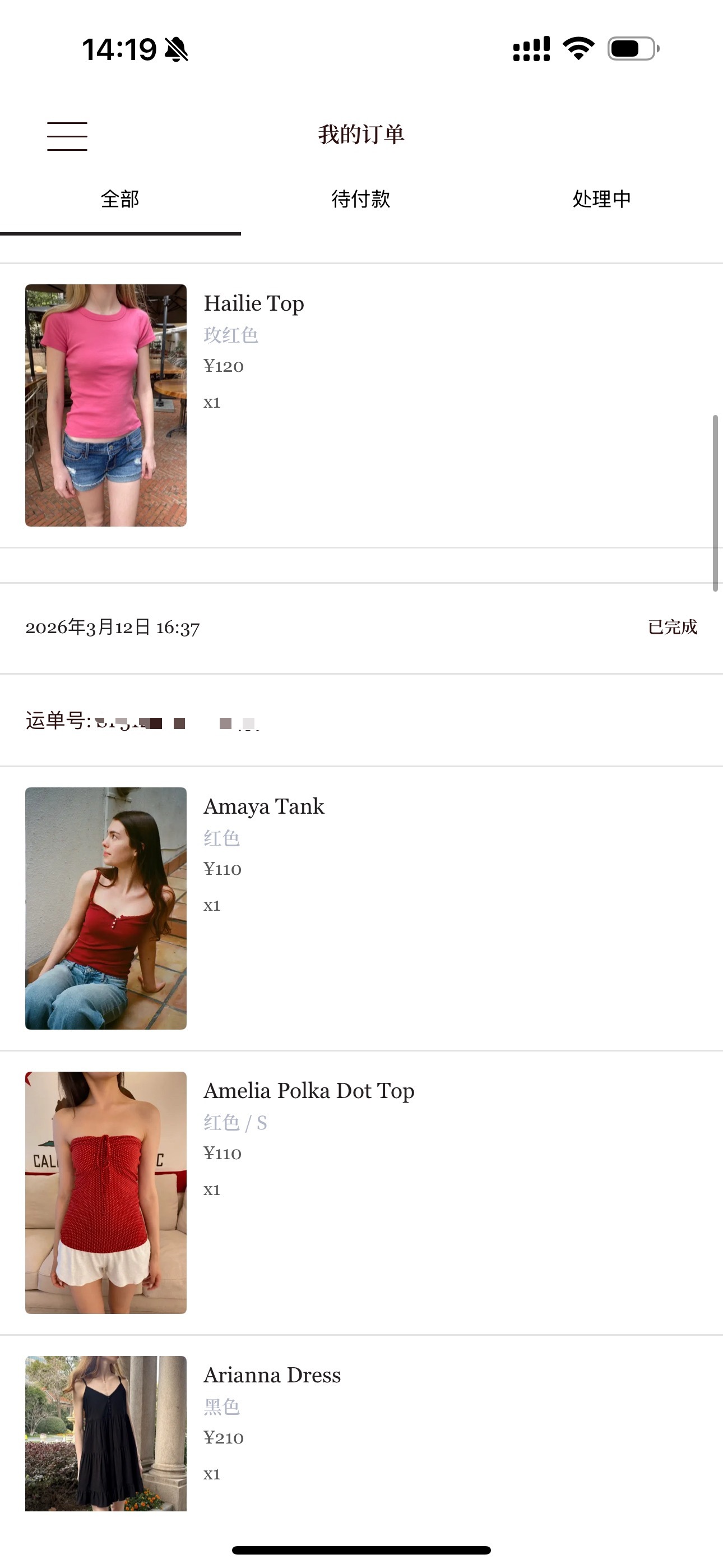Viewport: 723px width, 1568px height.
Task: Switch to the 待付款 tab
Action: 361,199
